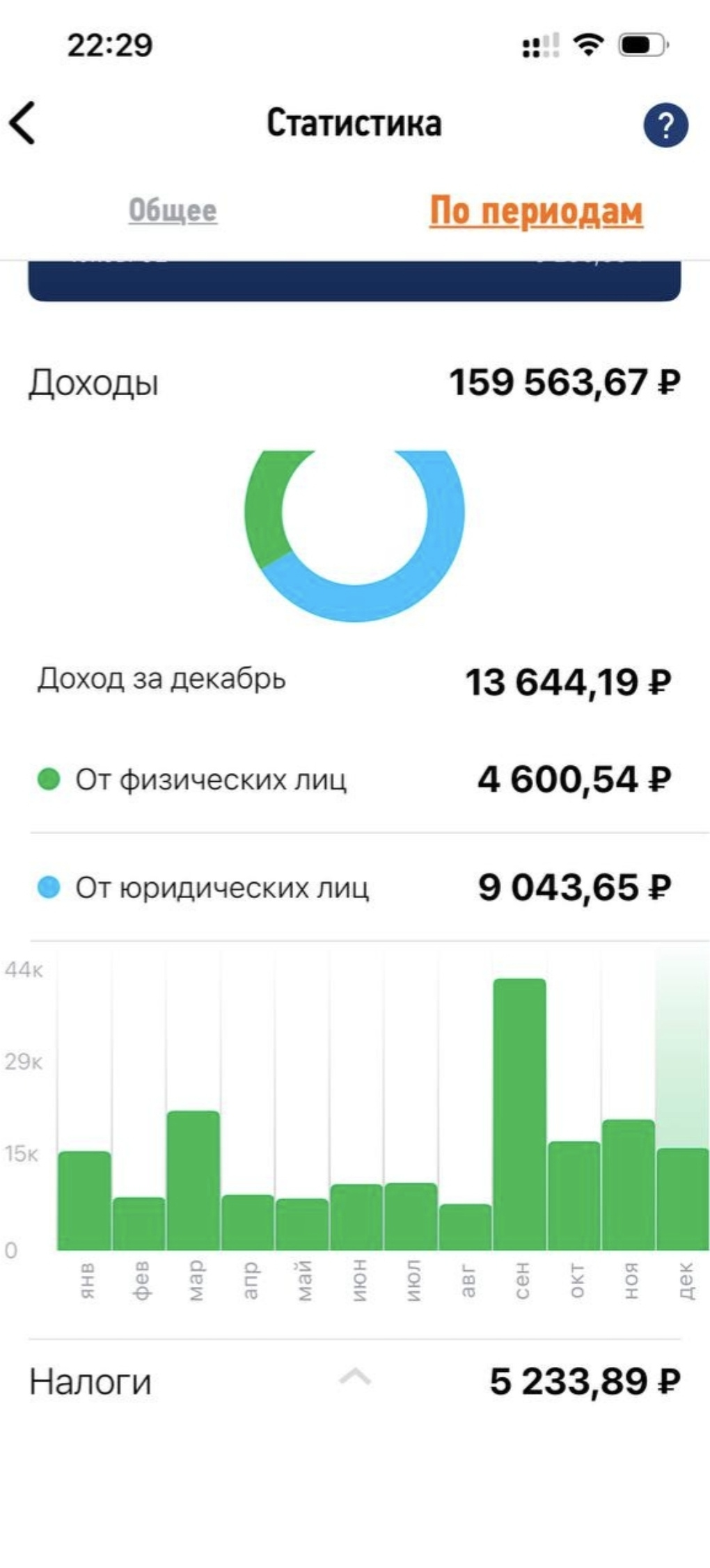Collapse the Налоги section chevron
Viewport: 710px width, 1568px height.
pyautogui.click(x=355, y=1377)
